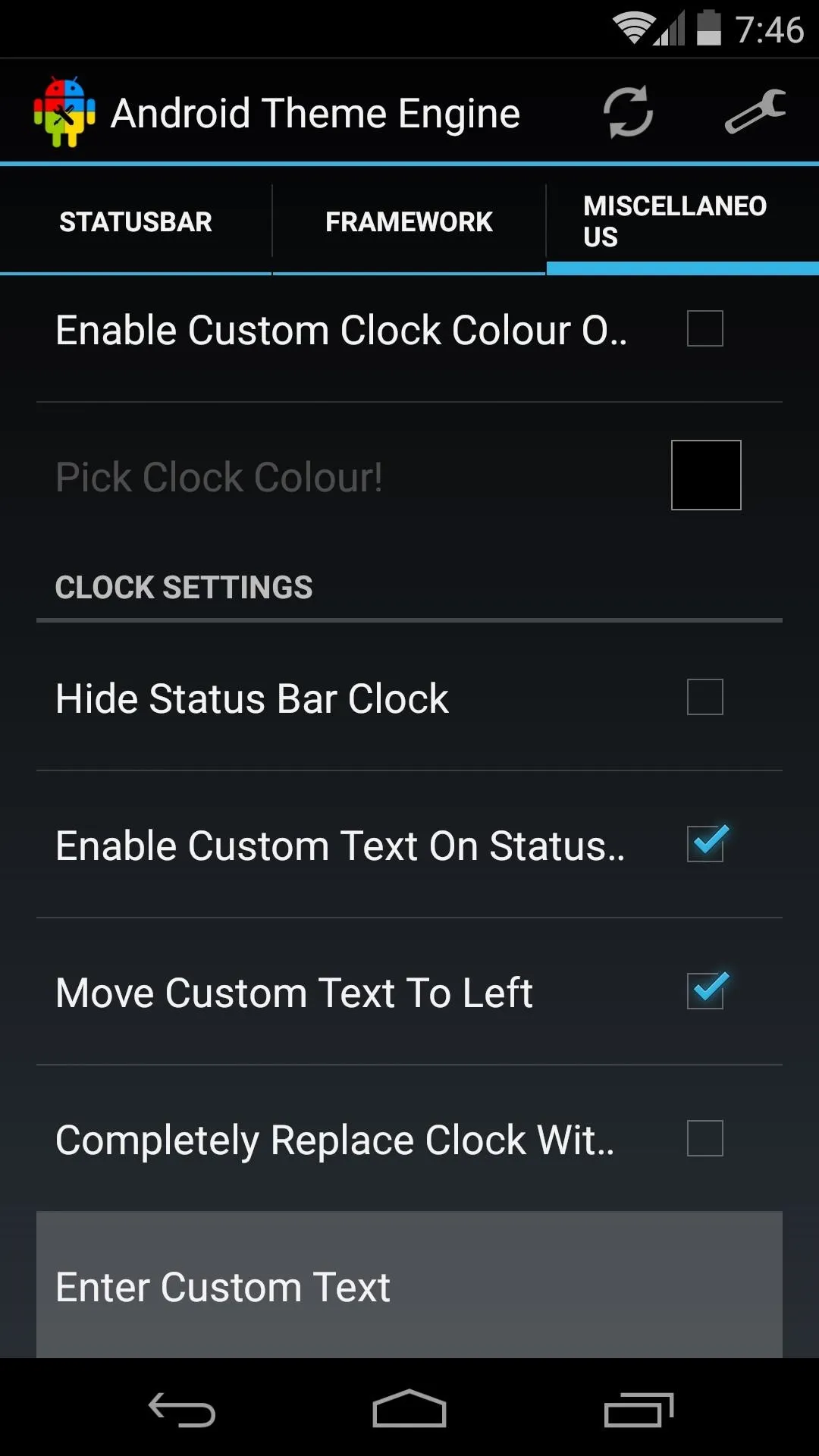Disable Move Custom Text To Left
Screen dimensions: 819x1456
coord(707,990)
